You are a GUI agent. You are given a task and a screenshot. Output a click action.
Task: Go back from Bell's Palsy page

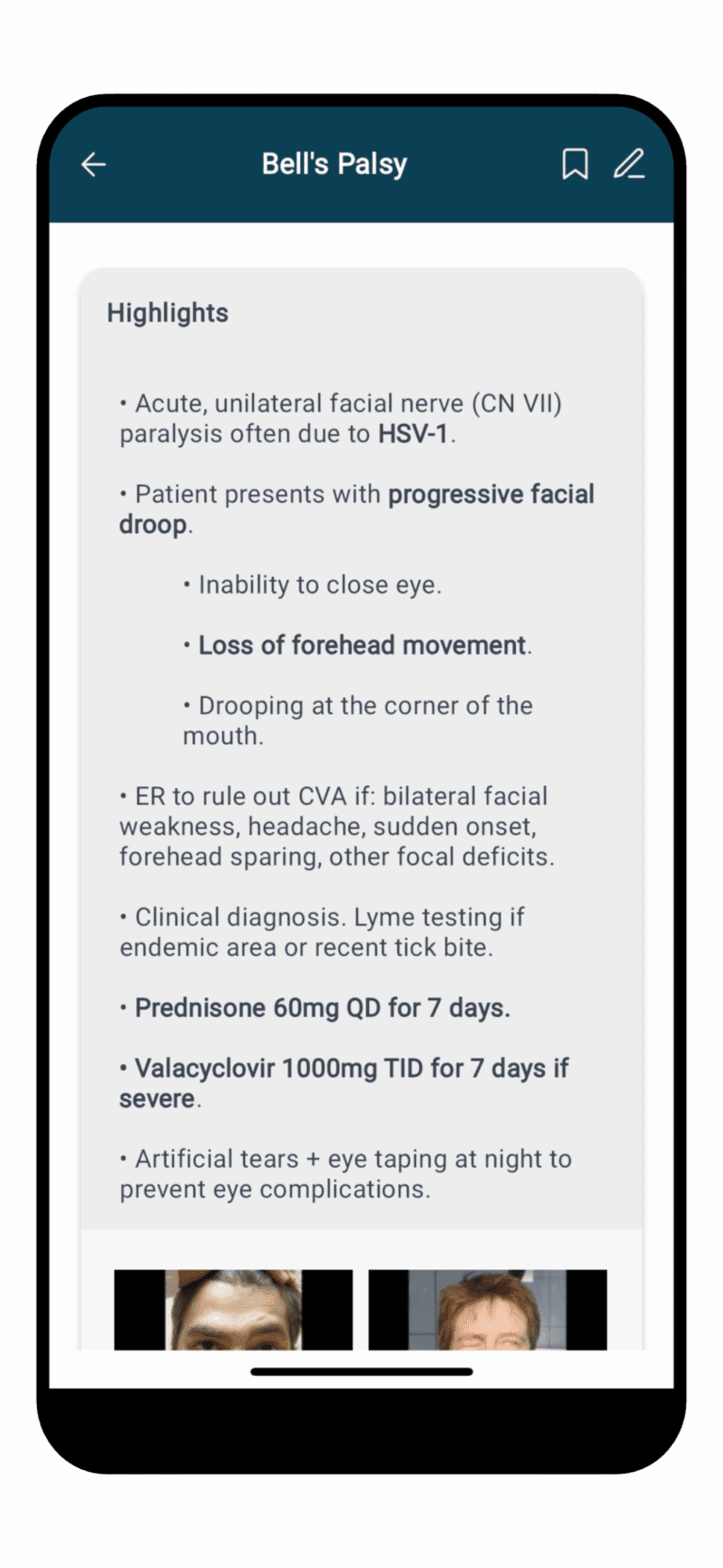93,165
